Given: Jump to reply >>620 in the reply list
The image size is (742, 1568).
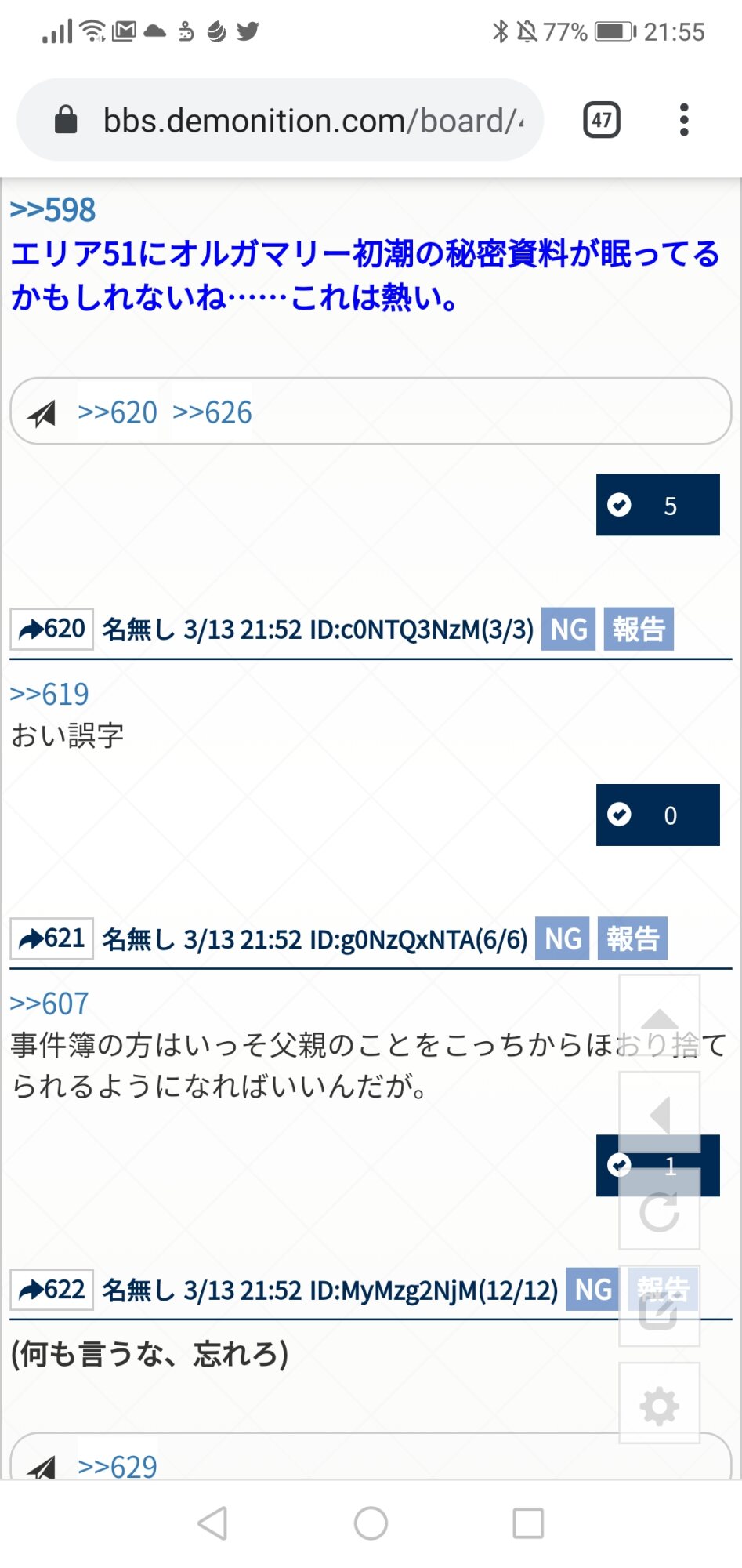Looking at the screenshot, I should click(118, 412).
